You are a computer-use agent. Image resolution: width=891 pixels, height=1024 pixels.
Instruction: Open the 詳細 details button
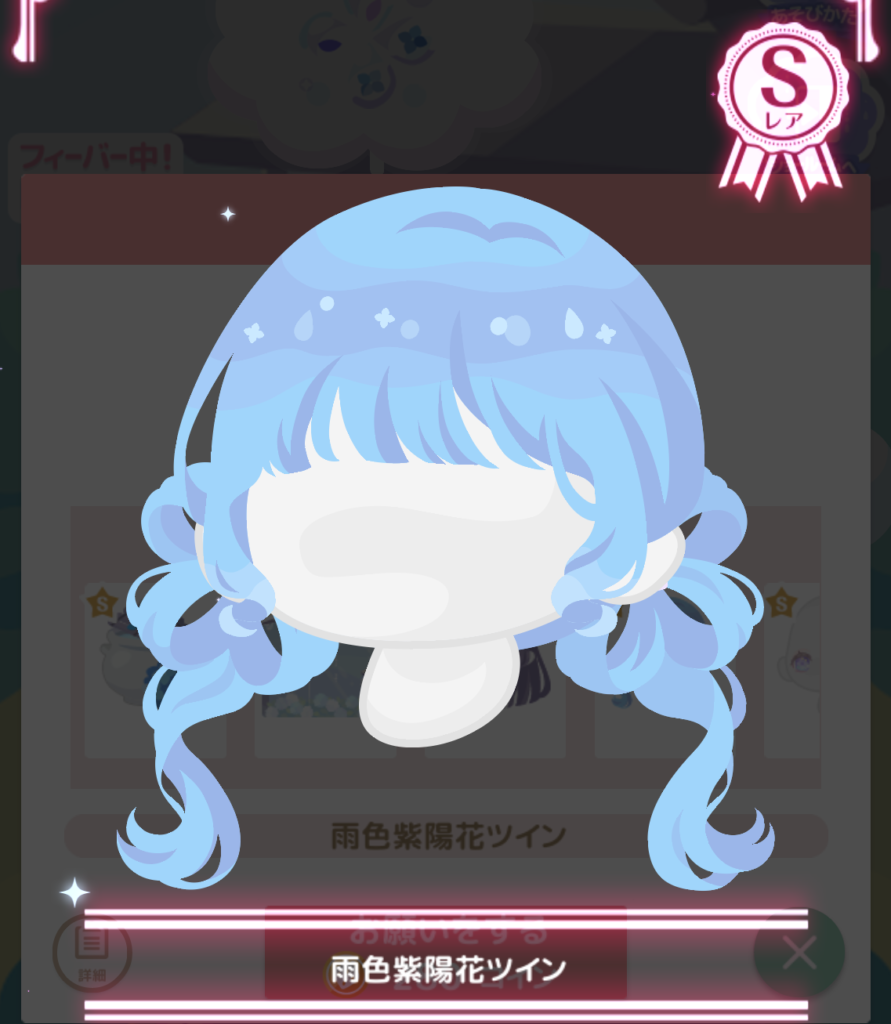click(90, 954)
